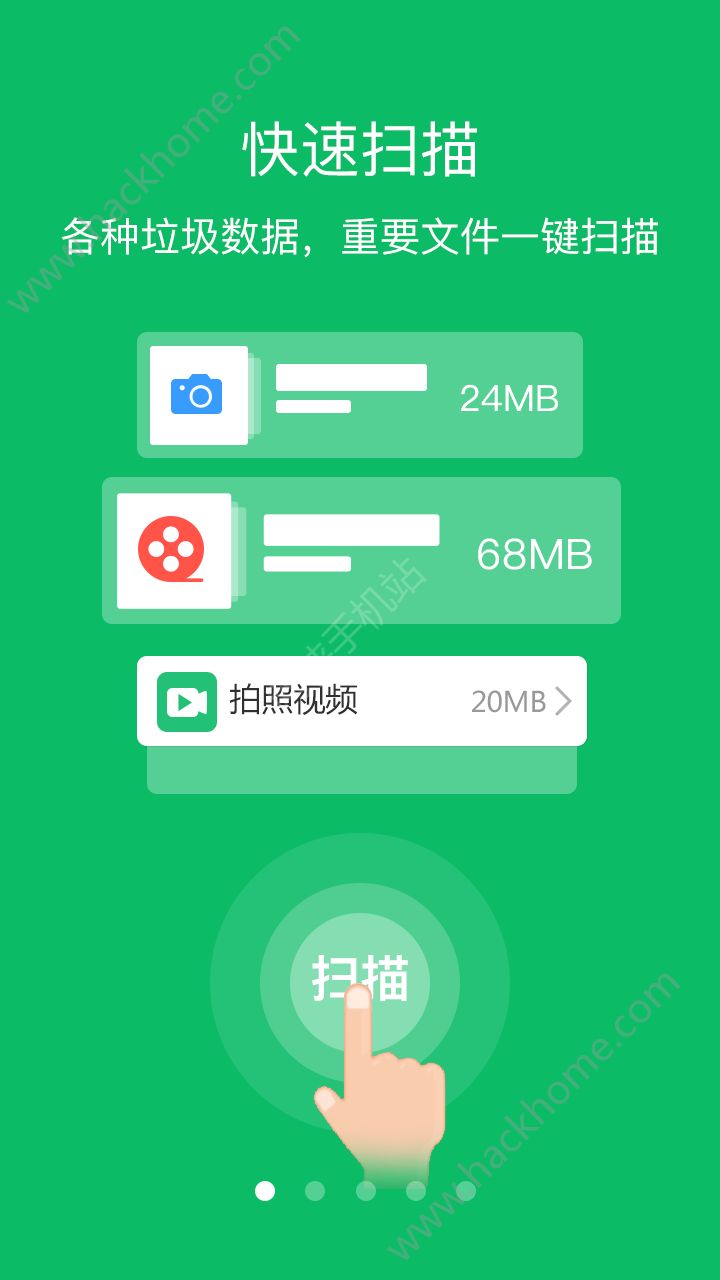Select the third page indicator dot
Screen dimensions: 720x1280
click(366, 1190)
